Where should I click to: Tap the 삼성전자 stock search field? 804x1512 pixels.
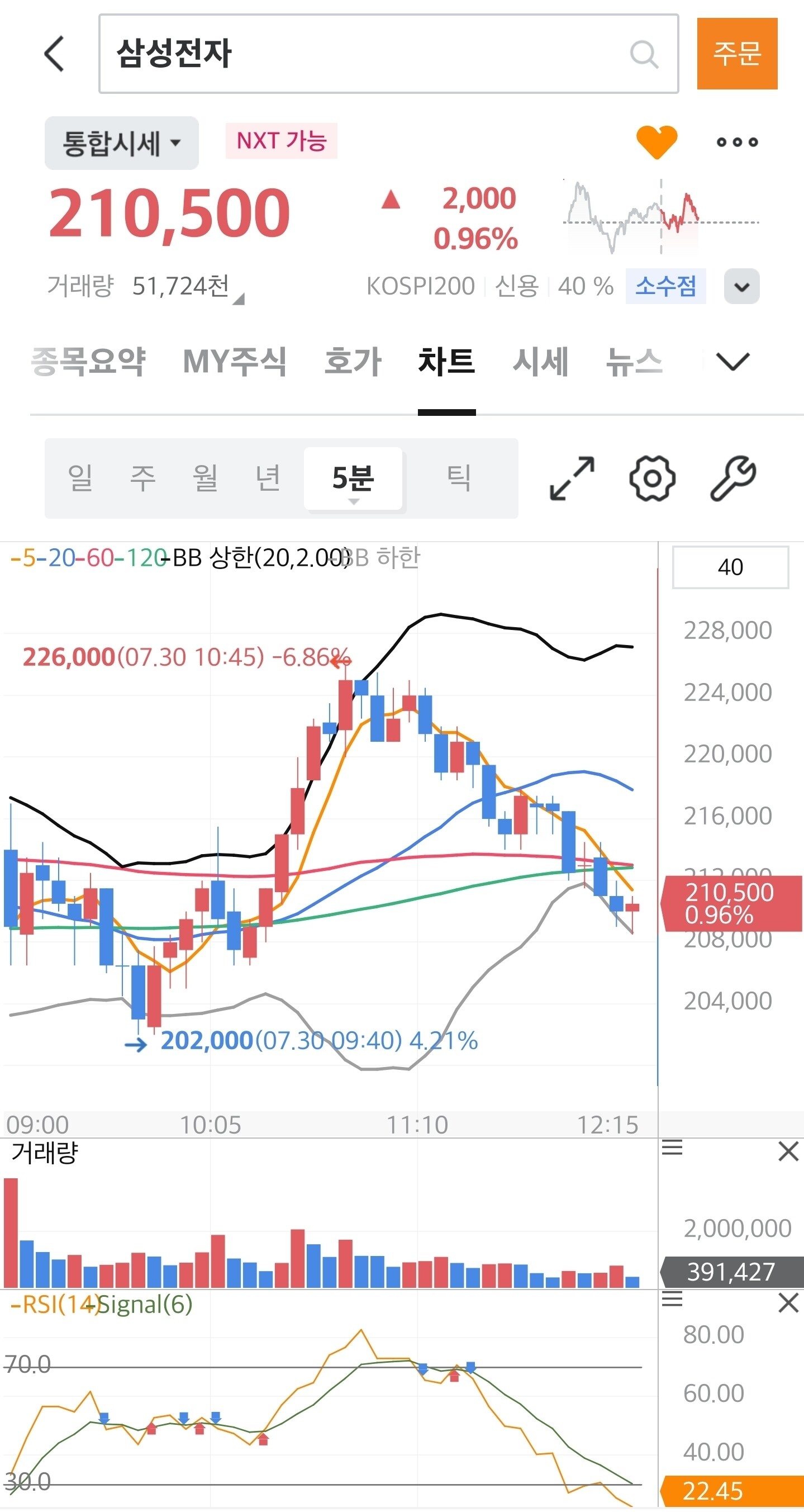388,54
